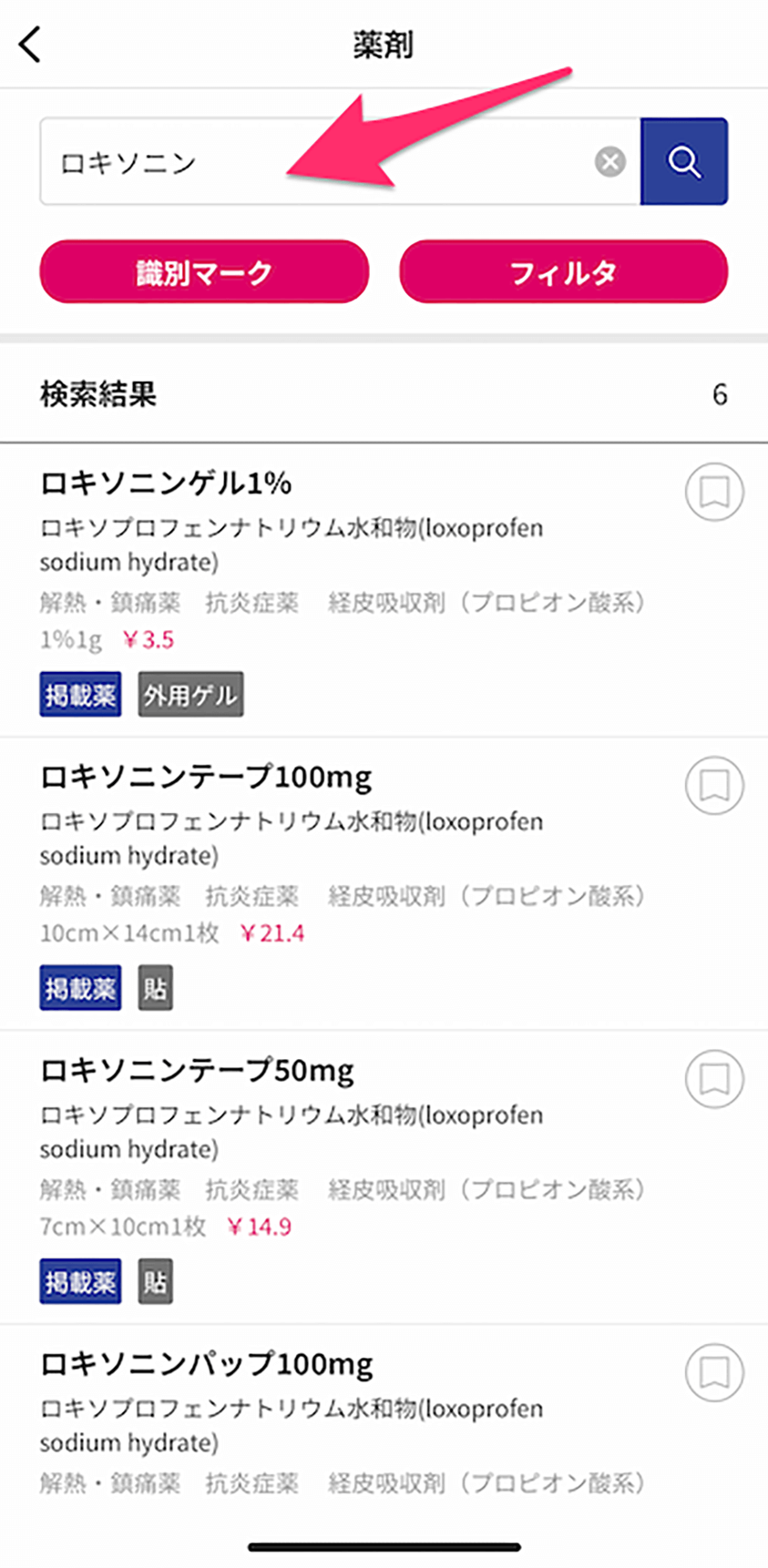Viewport: 768px width, 1568px height.
Task: Open the フィルタ options
Action: [563, 271]
